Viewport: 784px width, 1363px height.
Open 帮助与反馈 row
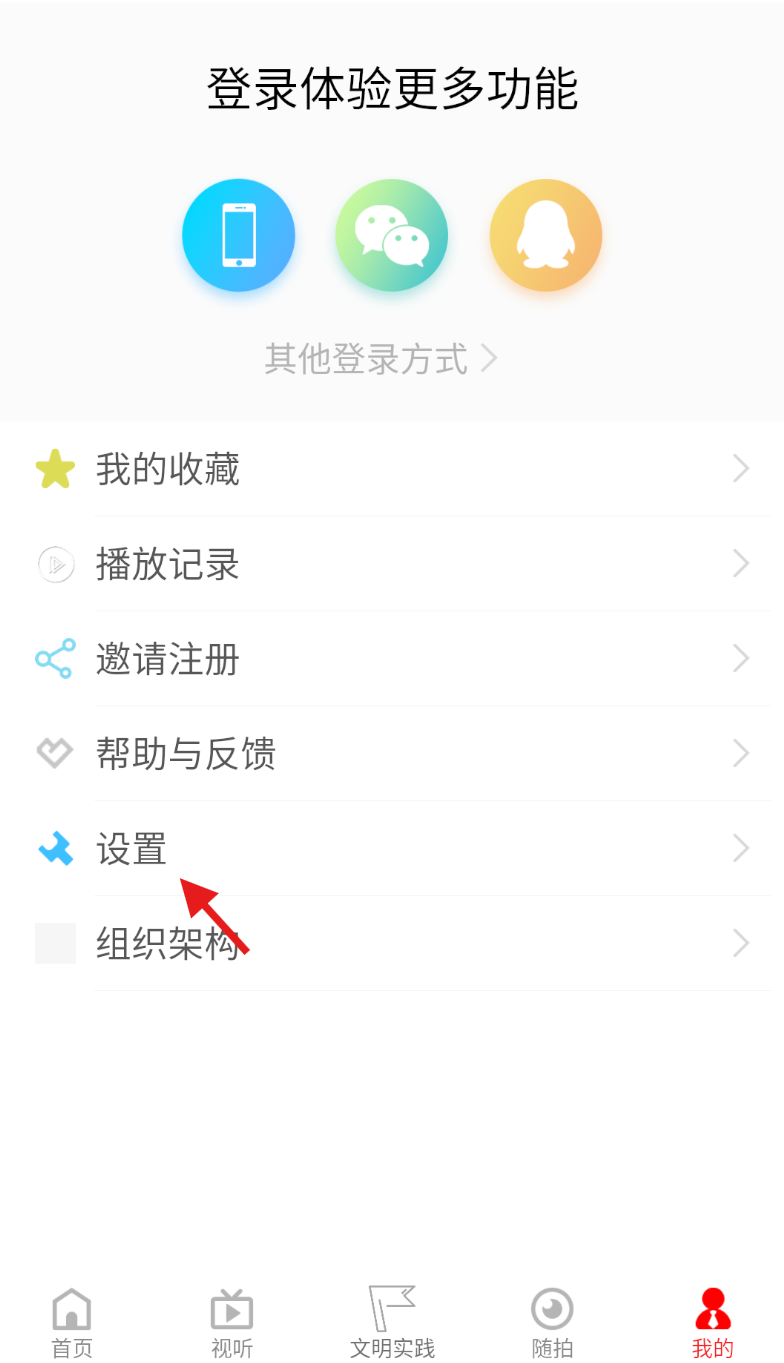coord(392,753)
